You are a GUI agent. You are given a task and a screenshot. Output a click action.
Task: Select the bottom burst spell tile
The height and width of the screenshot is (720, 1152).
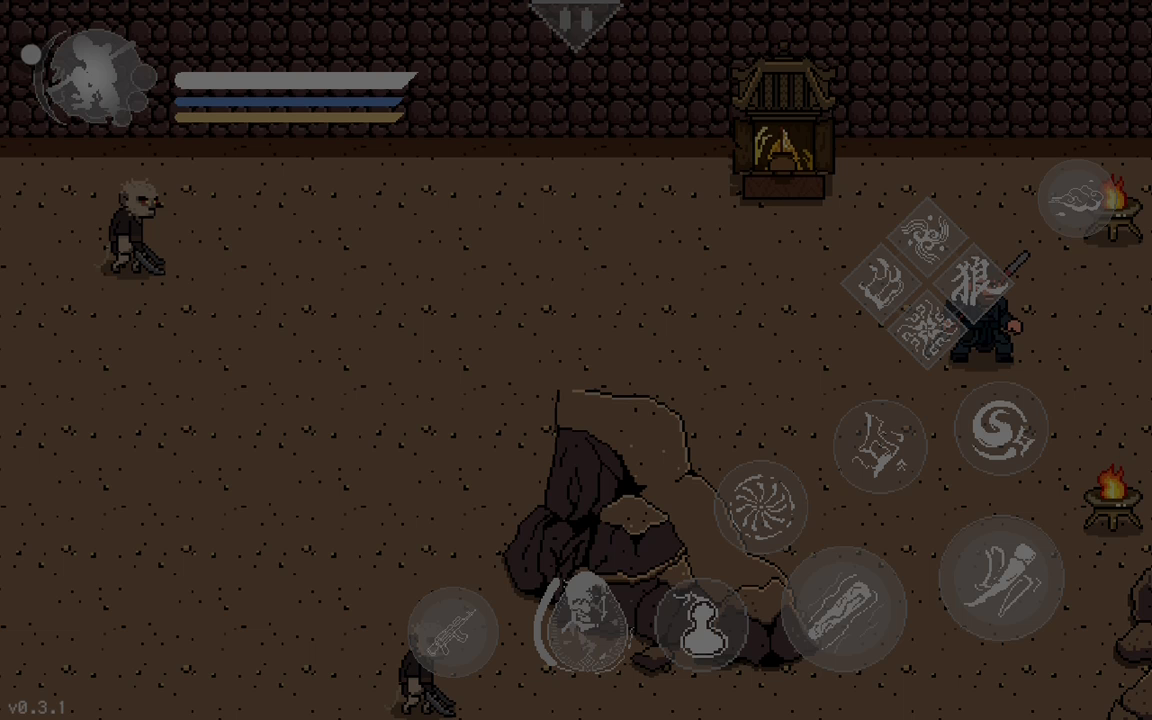click(926, 327)
